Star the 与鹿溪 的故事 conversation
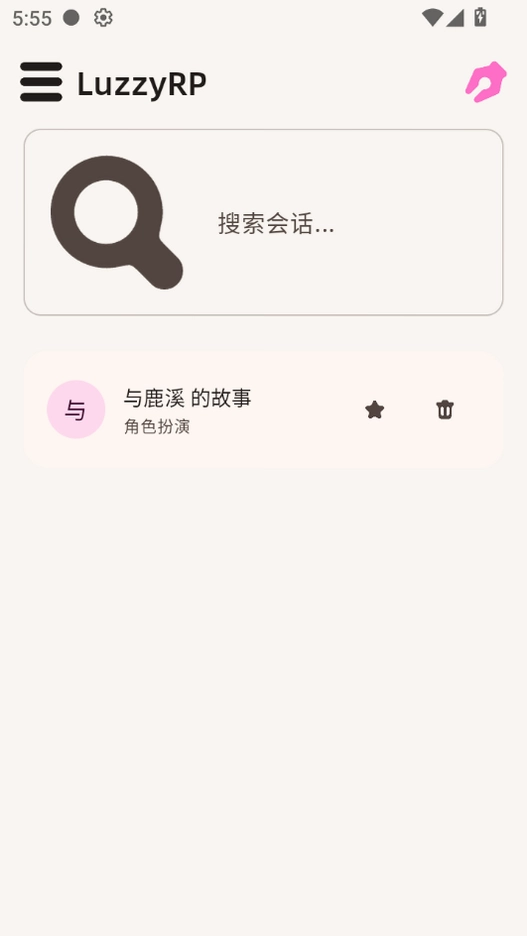This screenshot has height=936, width=527. 374,410
